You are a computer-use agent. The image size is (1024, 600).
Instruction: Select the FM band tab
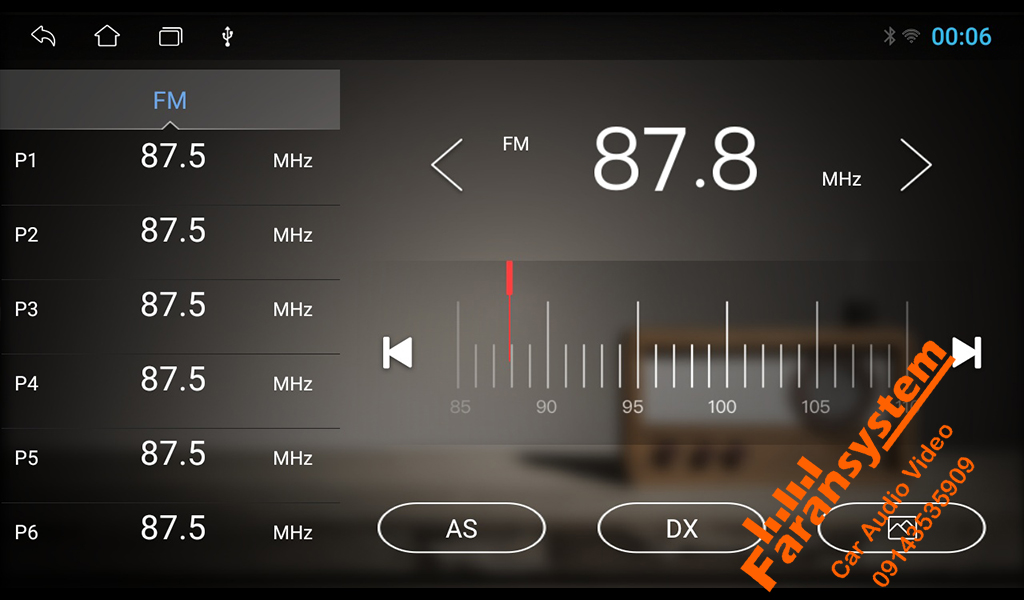(x=170, y=101)
